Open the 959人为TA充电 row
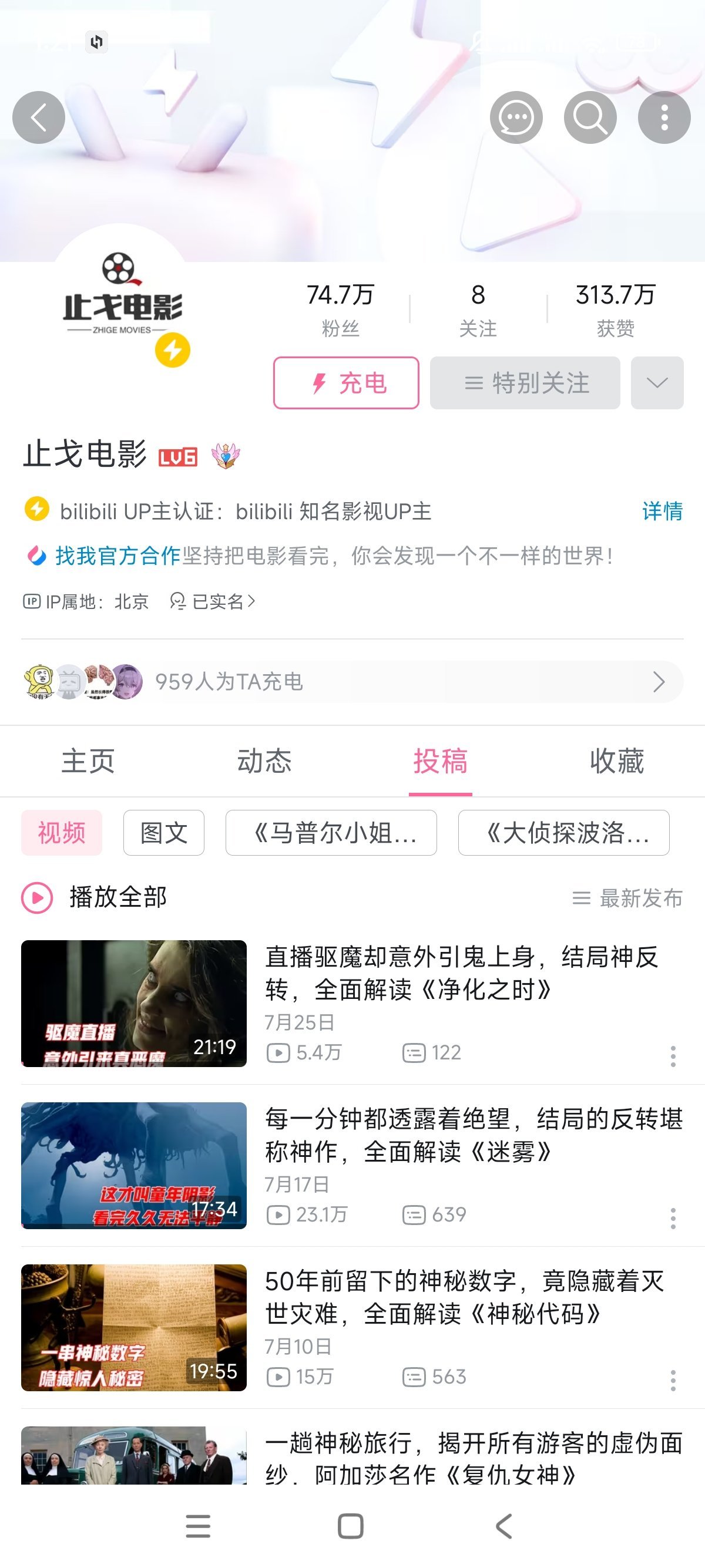The width and height of the screenshot is (705, 1568). click(352, 681)
